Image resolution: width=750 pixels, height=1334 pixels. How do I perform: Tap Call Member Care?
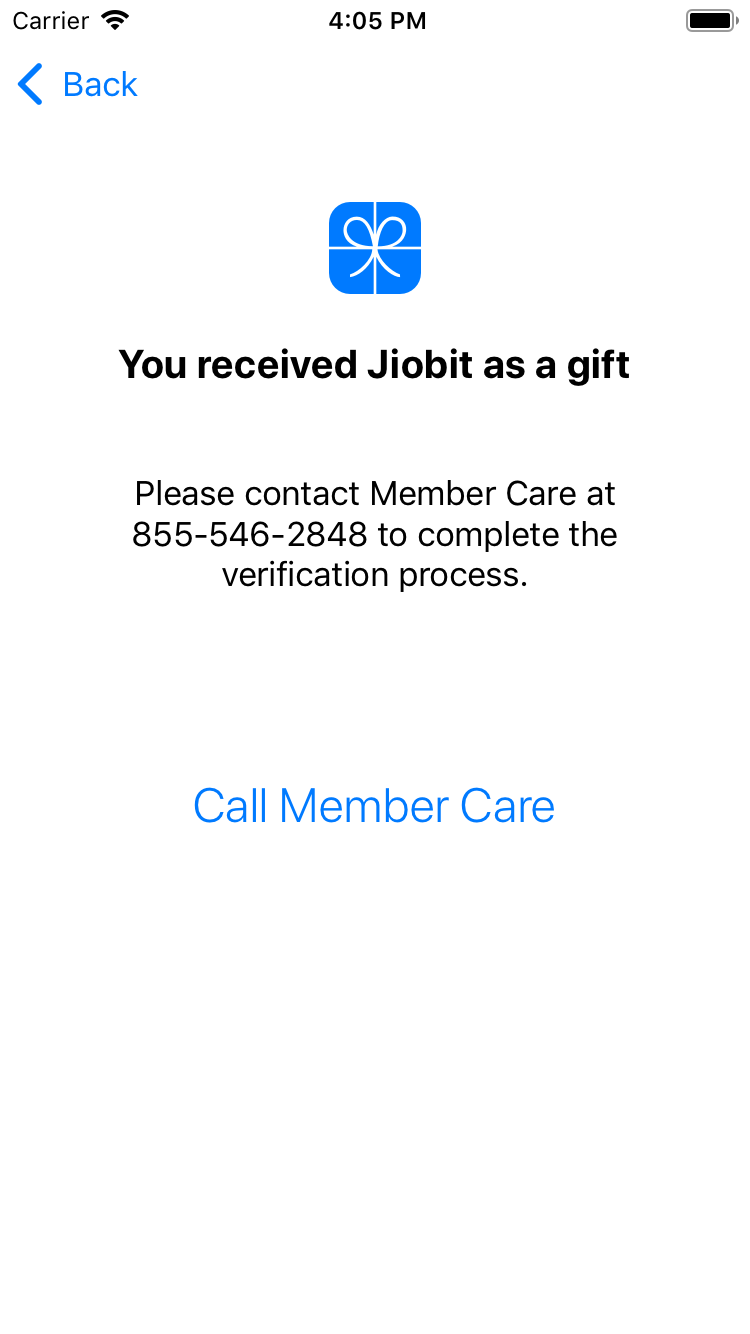click(x=374, y=806)
